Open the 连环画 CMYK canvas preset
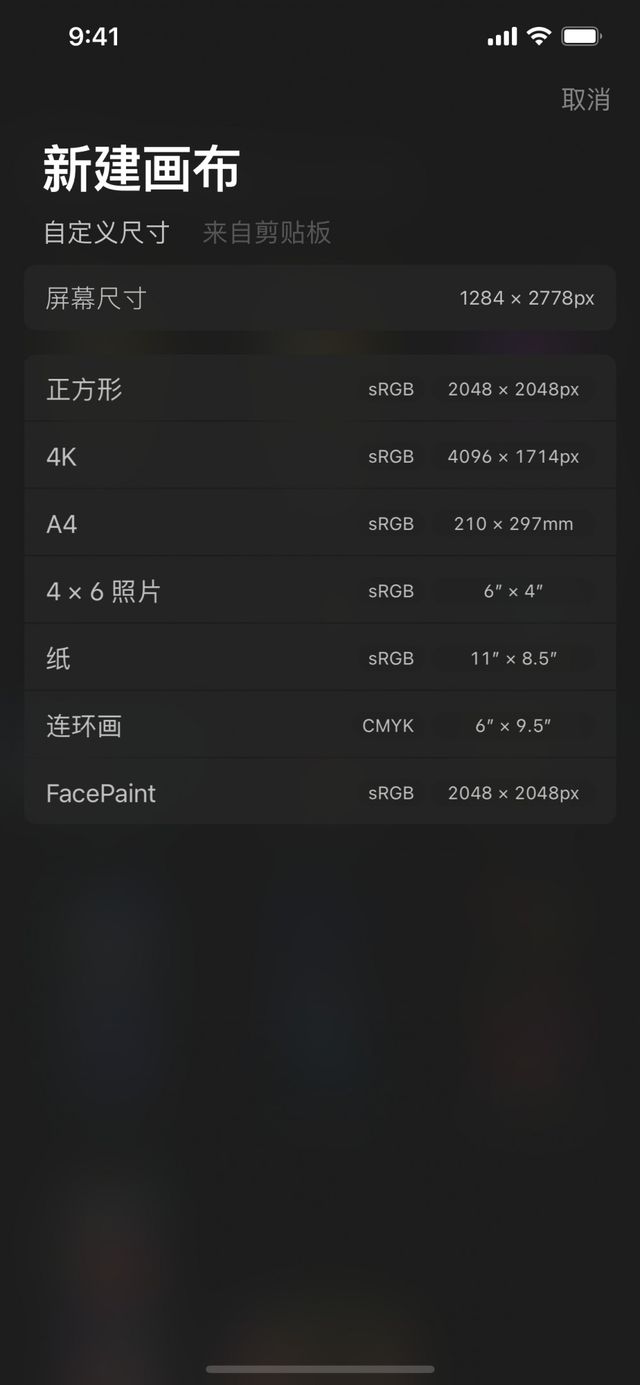The width and height of the screenshot is (640, 1385). 319,725
